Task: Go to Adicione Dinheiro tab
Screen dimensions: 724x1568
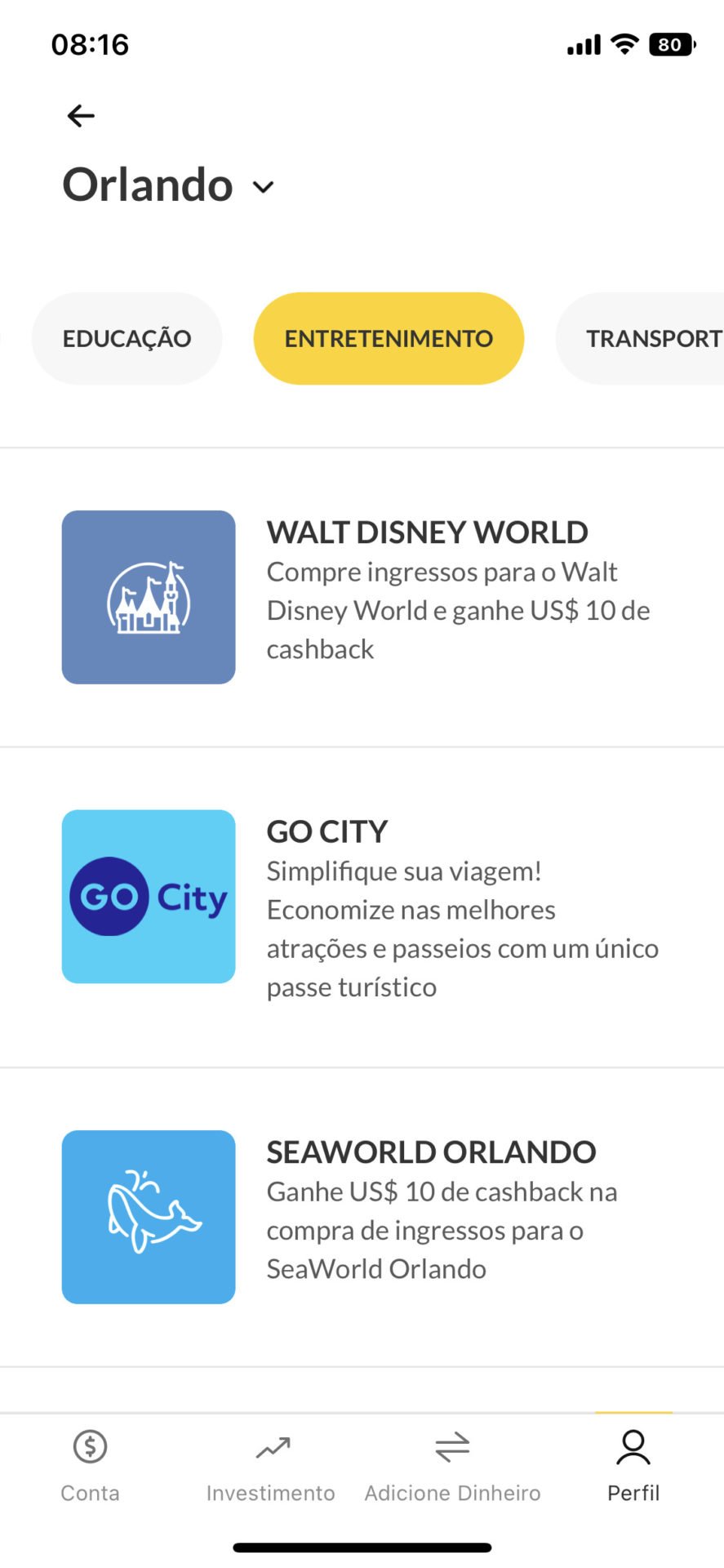Action: click(x=452, y=1466)
